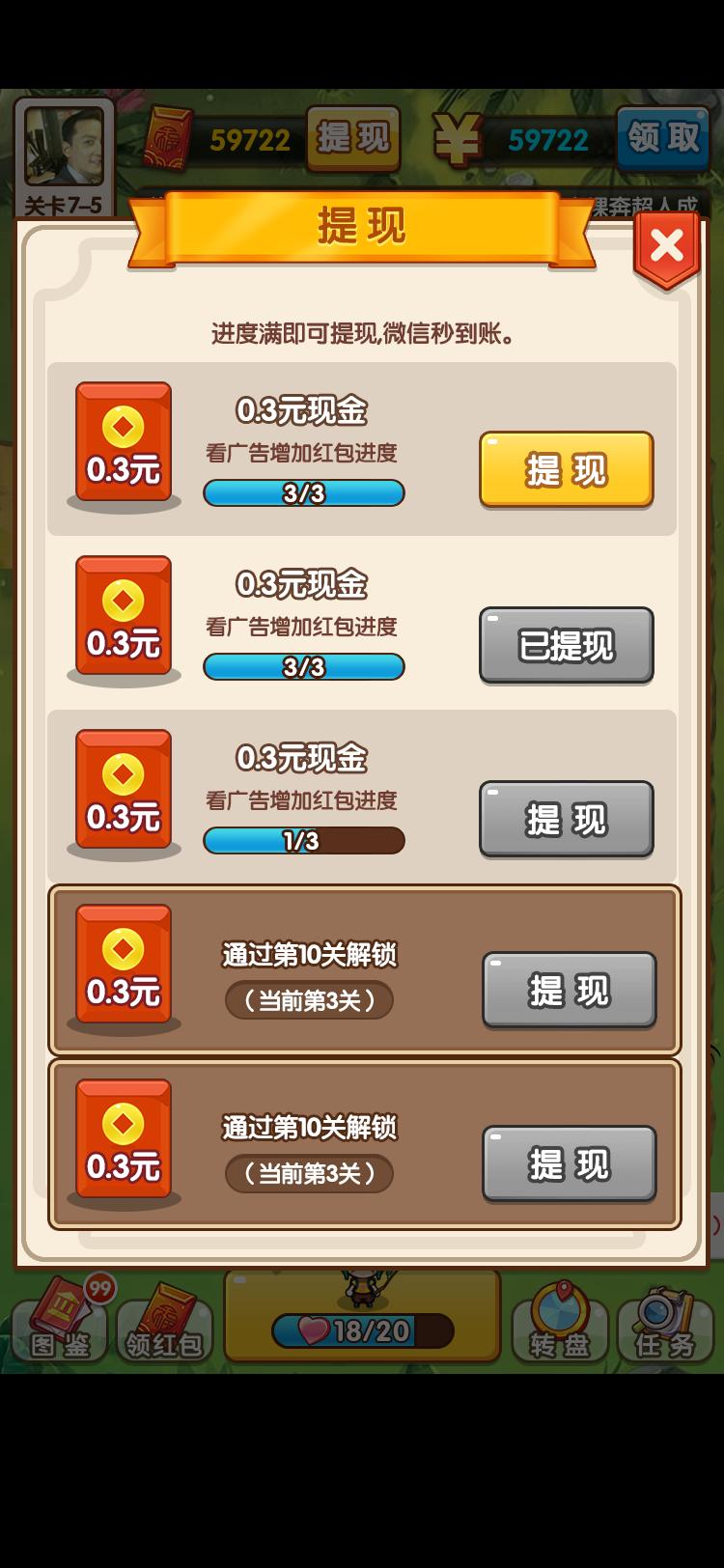Tap 提现 in the top header bar
Viewport: 724px width, 1568px height.
pyautogui.click(x=353, y=139)
